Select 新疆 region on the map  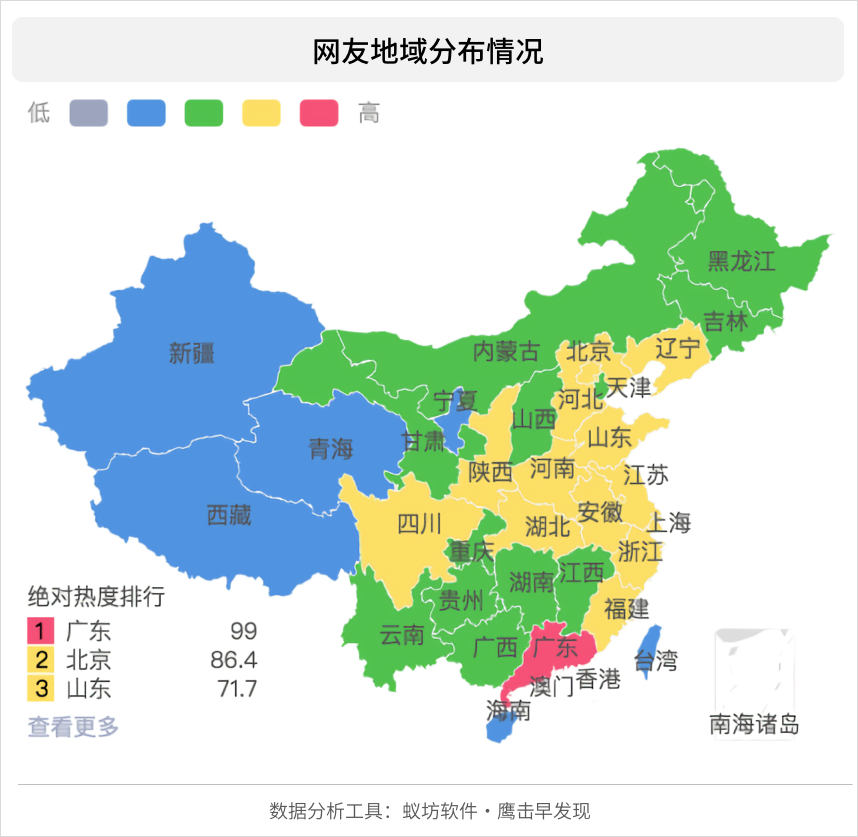[190, 352]
